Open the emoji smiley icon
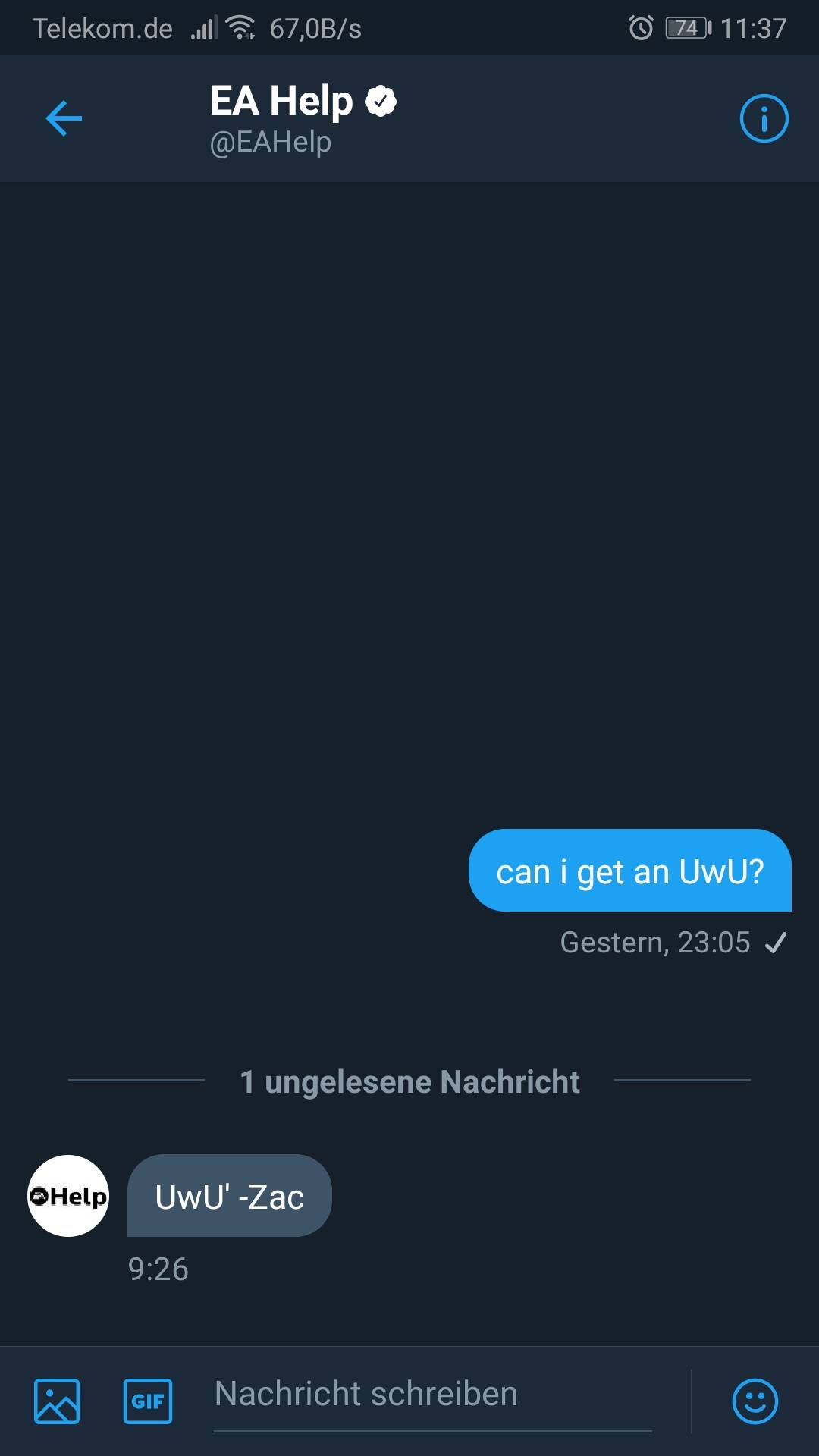Viewport: 819px width, 1456px height. tap(755, 1401)
